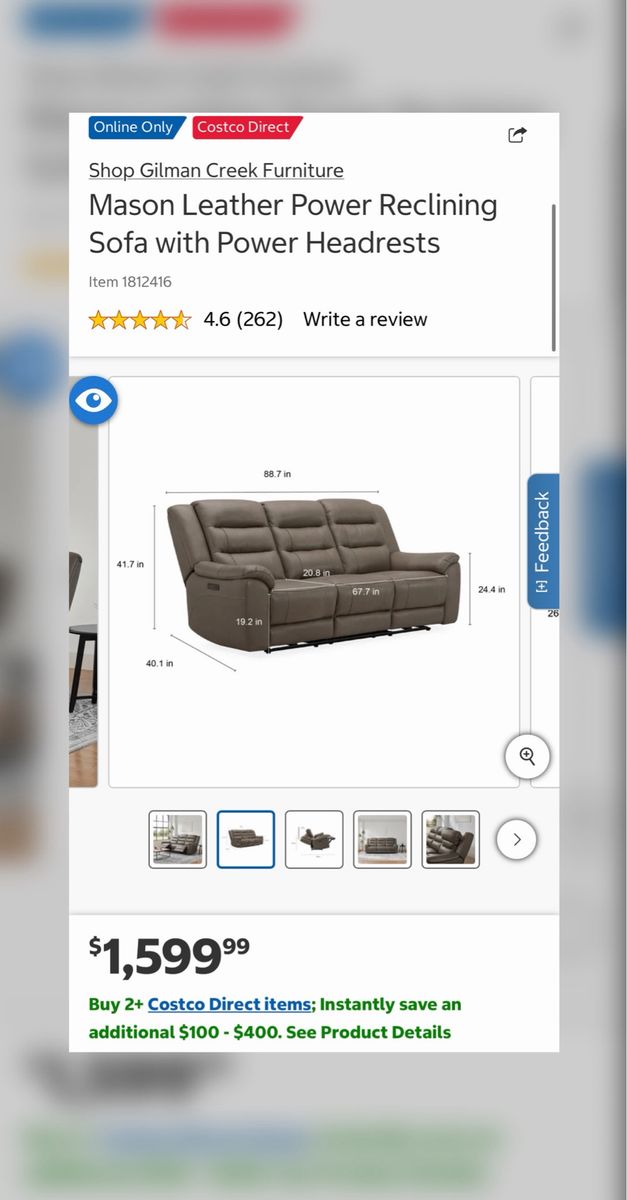
Task: Open the Feedback side tab
Action: 543,541
